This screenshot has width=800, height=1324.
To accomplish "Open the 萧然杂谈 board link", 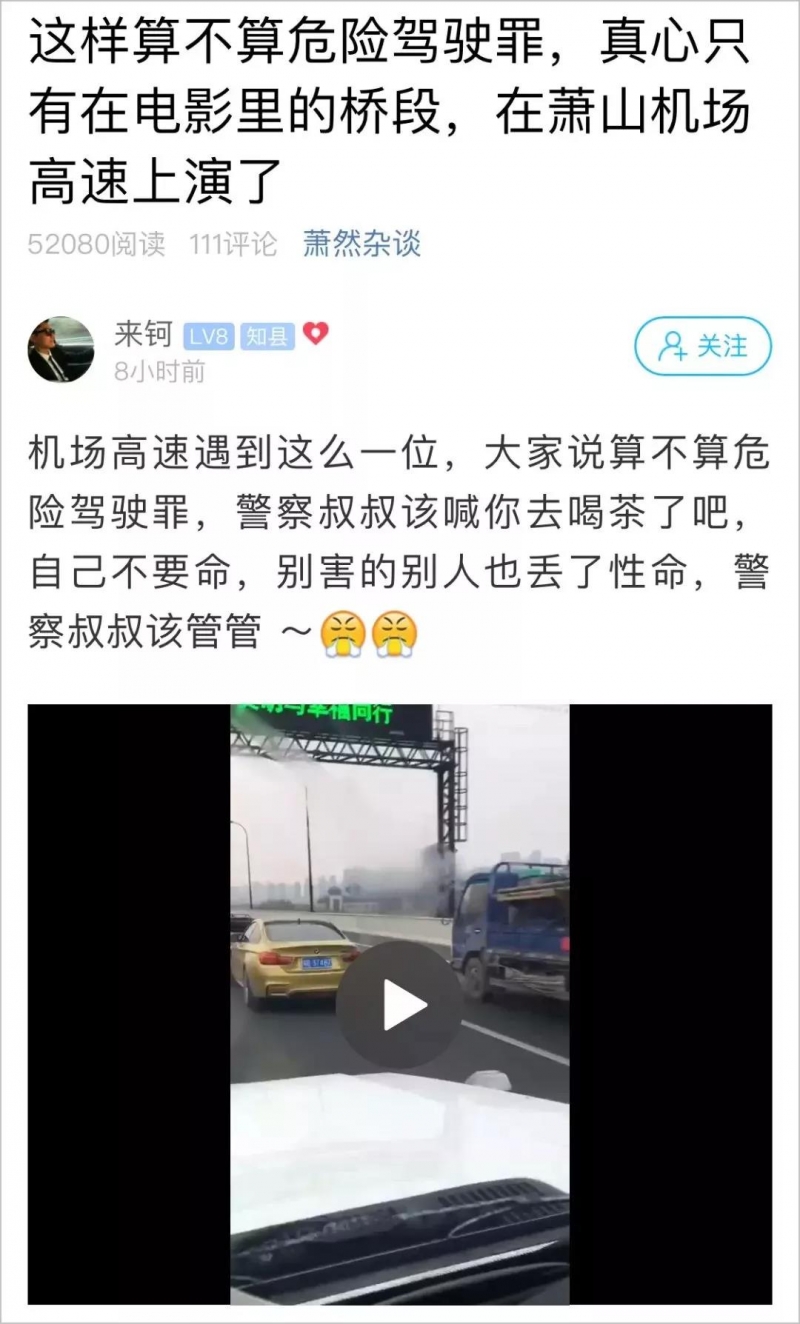I will [x=361, y=244].
